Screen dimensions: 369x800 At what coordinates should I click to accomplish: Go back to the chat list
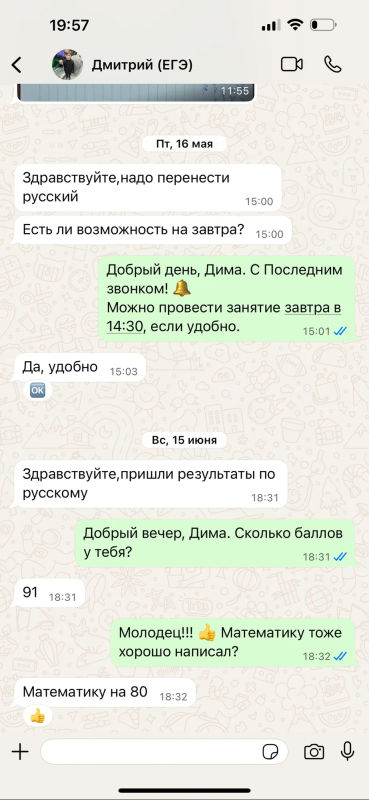[x=17, y=65]
